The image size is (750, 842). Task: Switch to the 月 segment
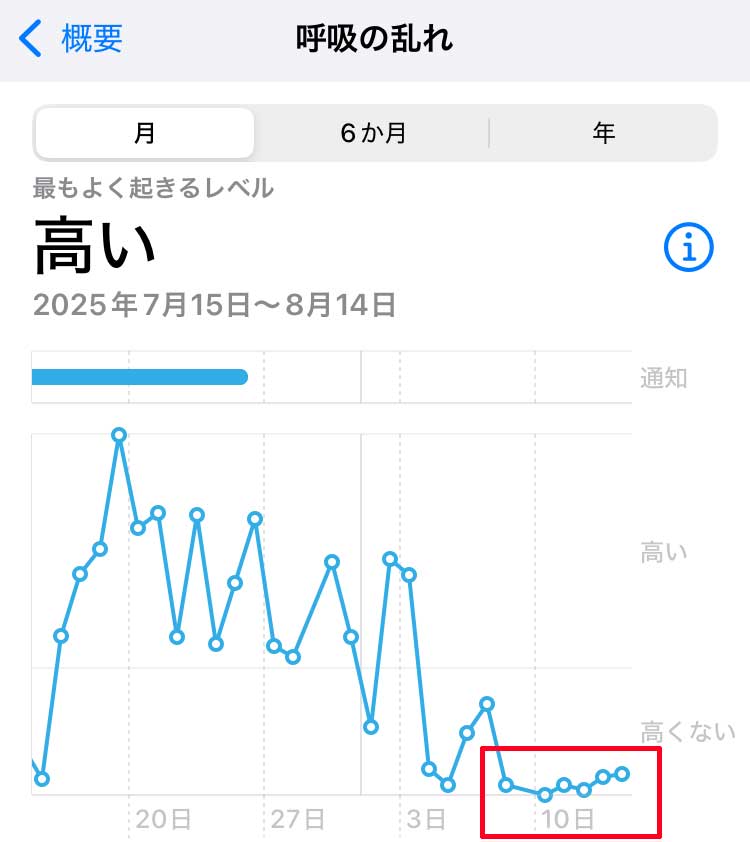pos(145,133)
